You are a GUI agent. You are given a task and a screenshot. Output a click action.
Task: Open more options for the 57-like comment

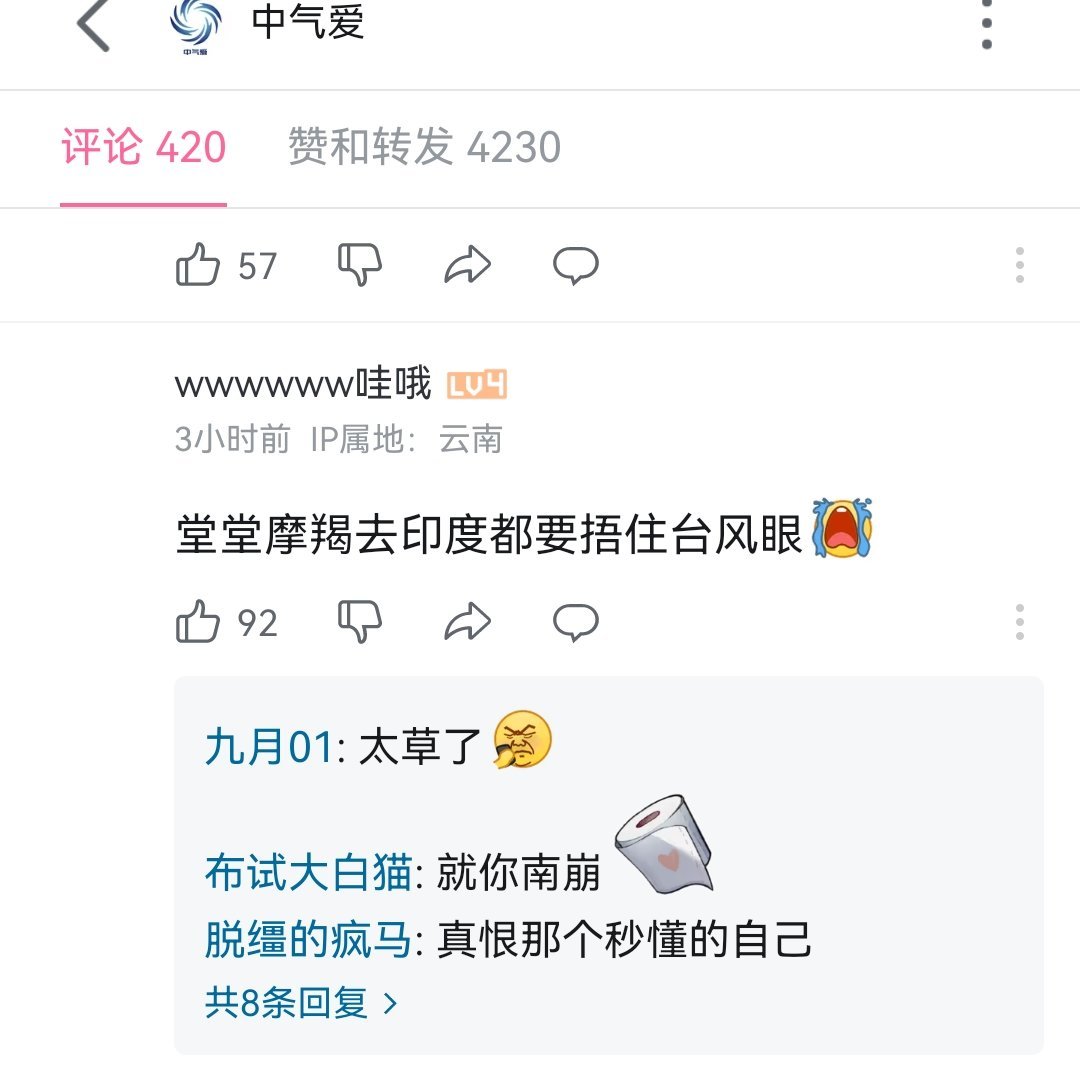tap(1019, 266)
